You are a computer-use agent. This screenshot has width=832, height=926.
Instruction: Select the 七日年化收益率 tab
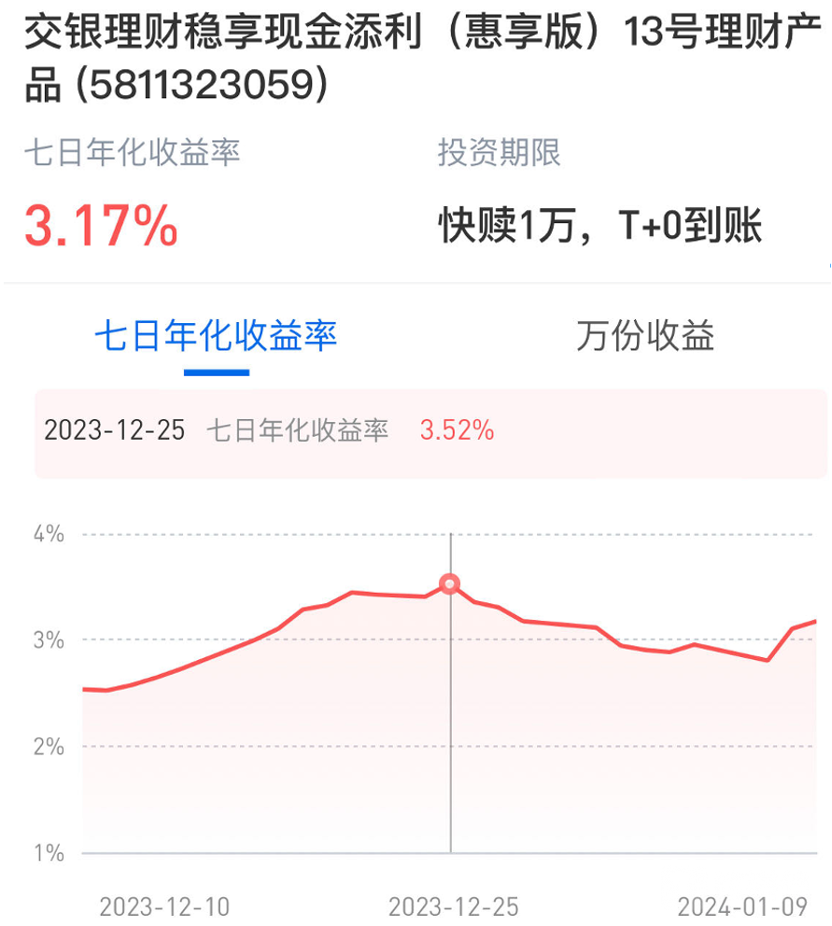(218, 337)
